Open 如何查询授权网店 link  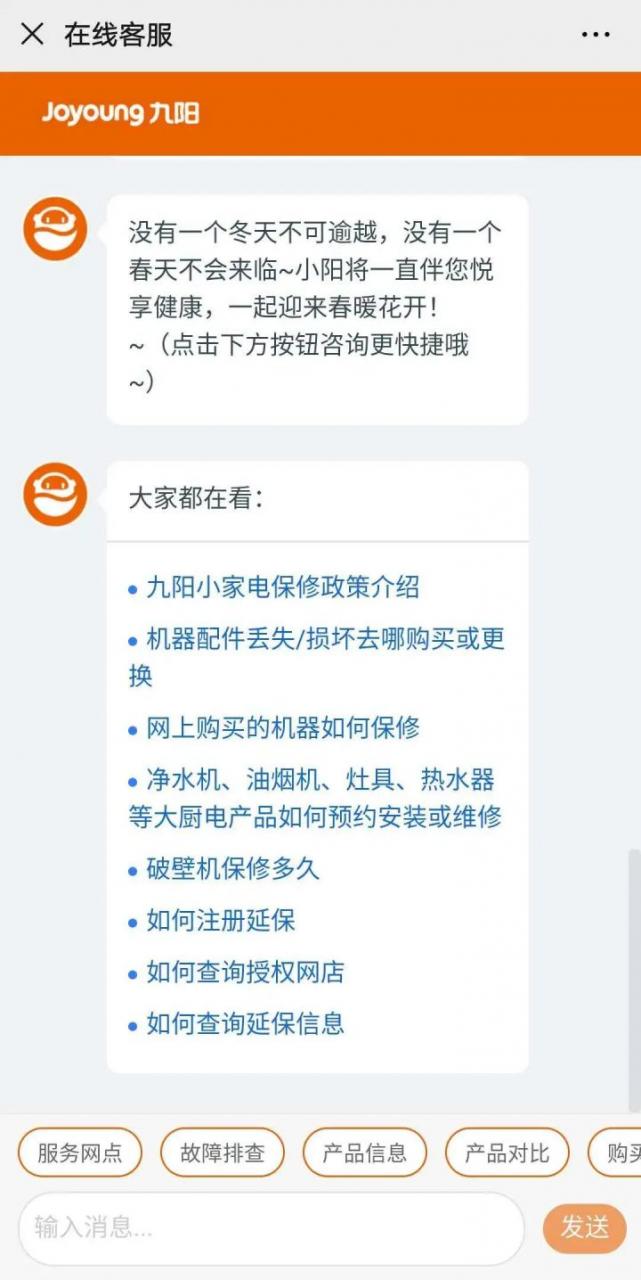(x=245, y=972)
